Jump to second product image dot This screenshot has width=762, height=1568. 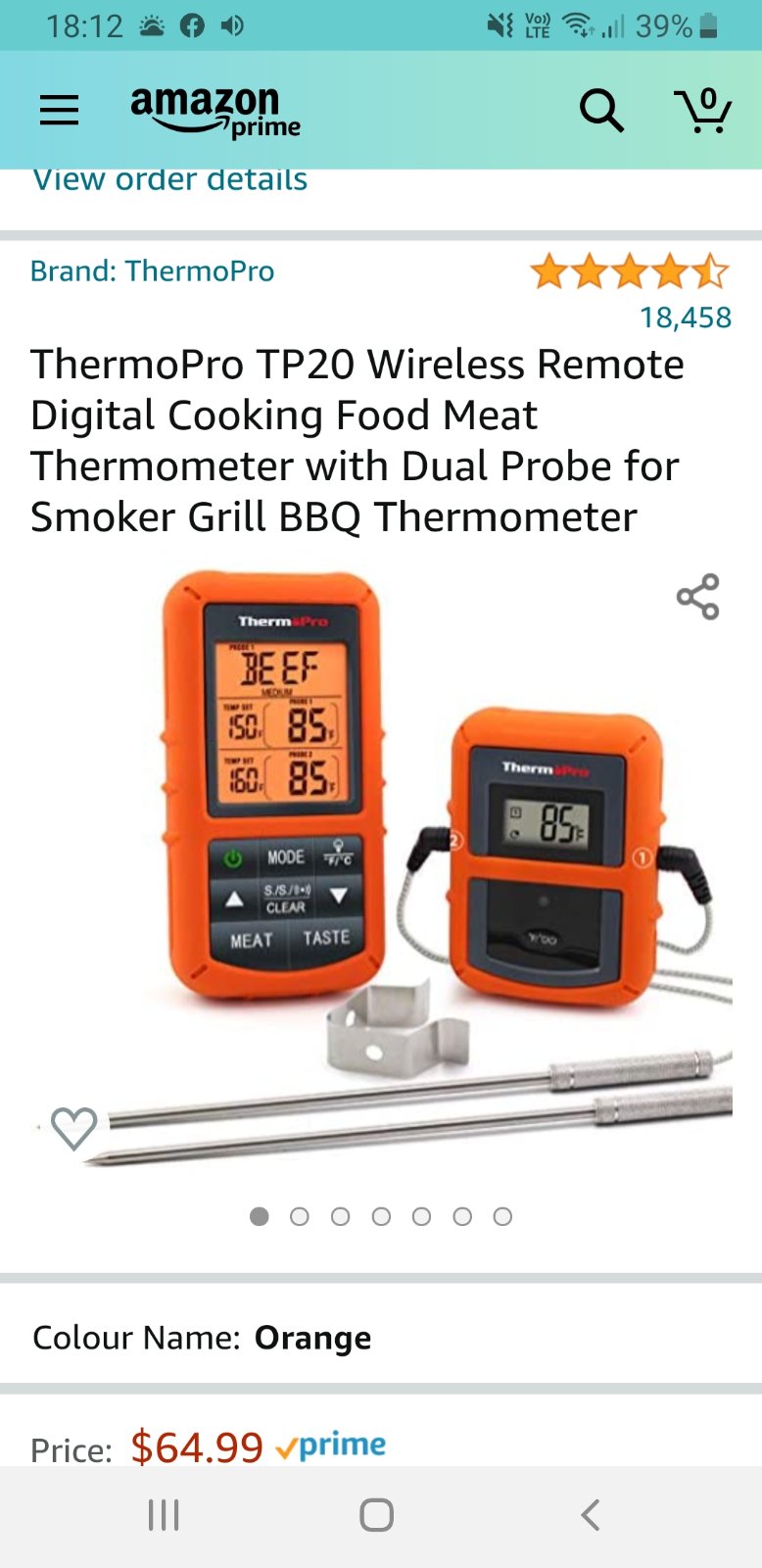pos(300,1216)
